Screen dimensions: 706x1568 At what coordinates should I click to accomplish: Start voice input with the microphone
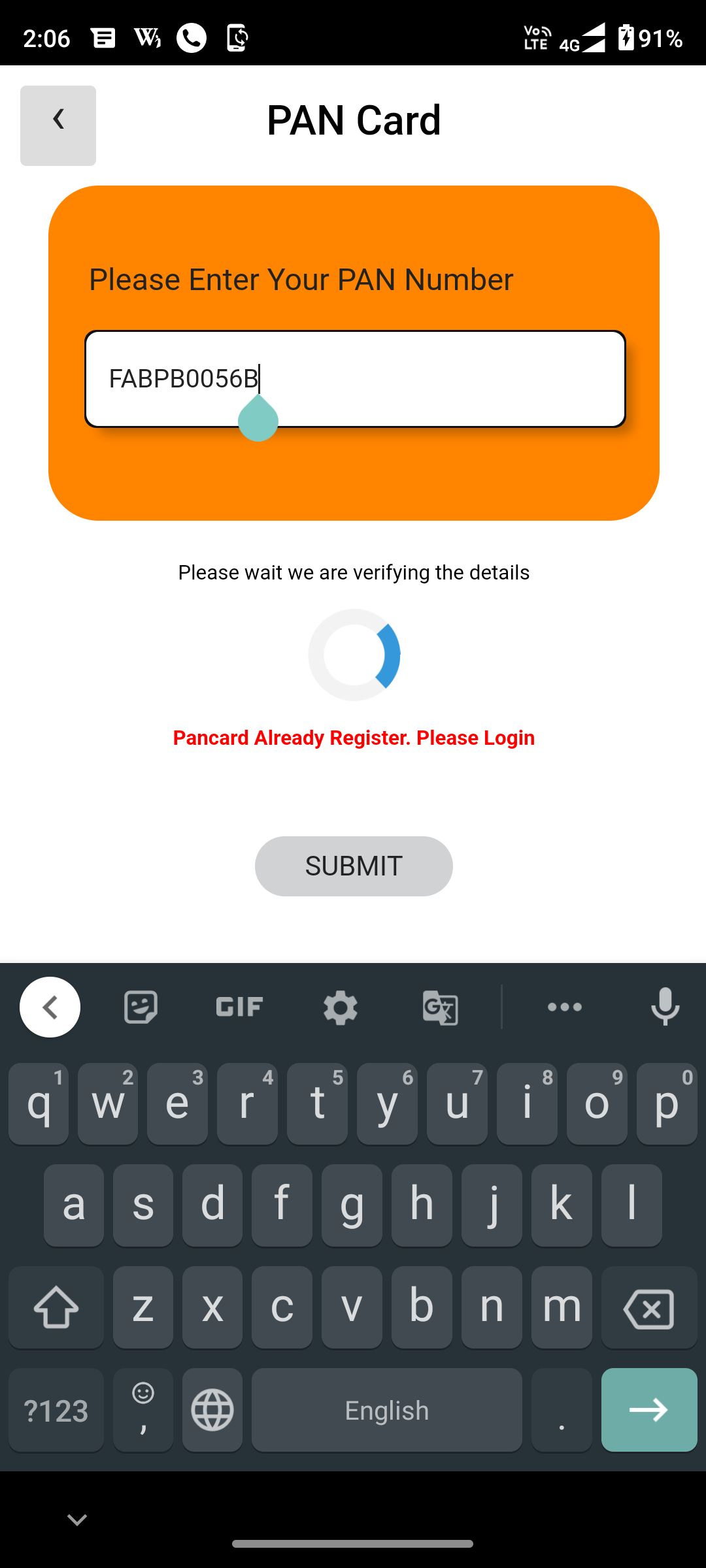665,1007
